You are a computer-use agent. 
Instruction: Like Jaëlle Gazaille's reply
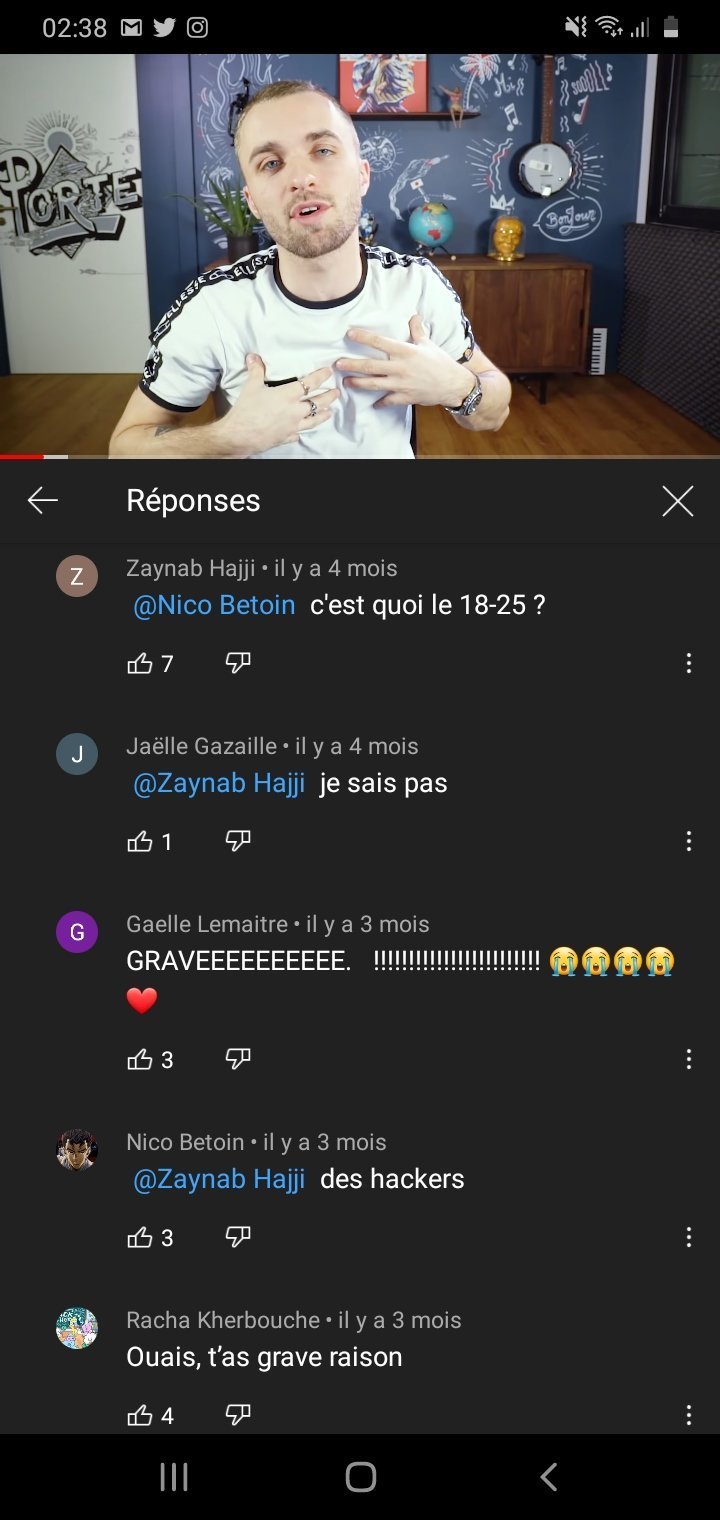[x=140, y=842]
